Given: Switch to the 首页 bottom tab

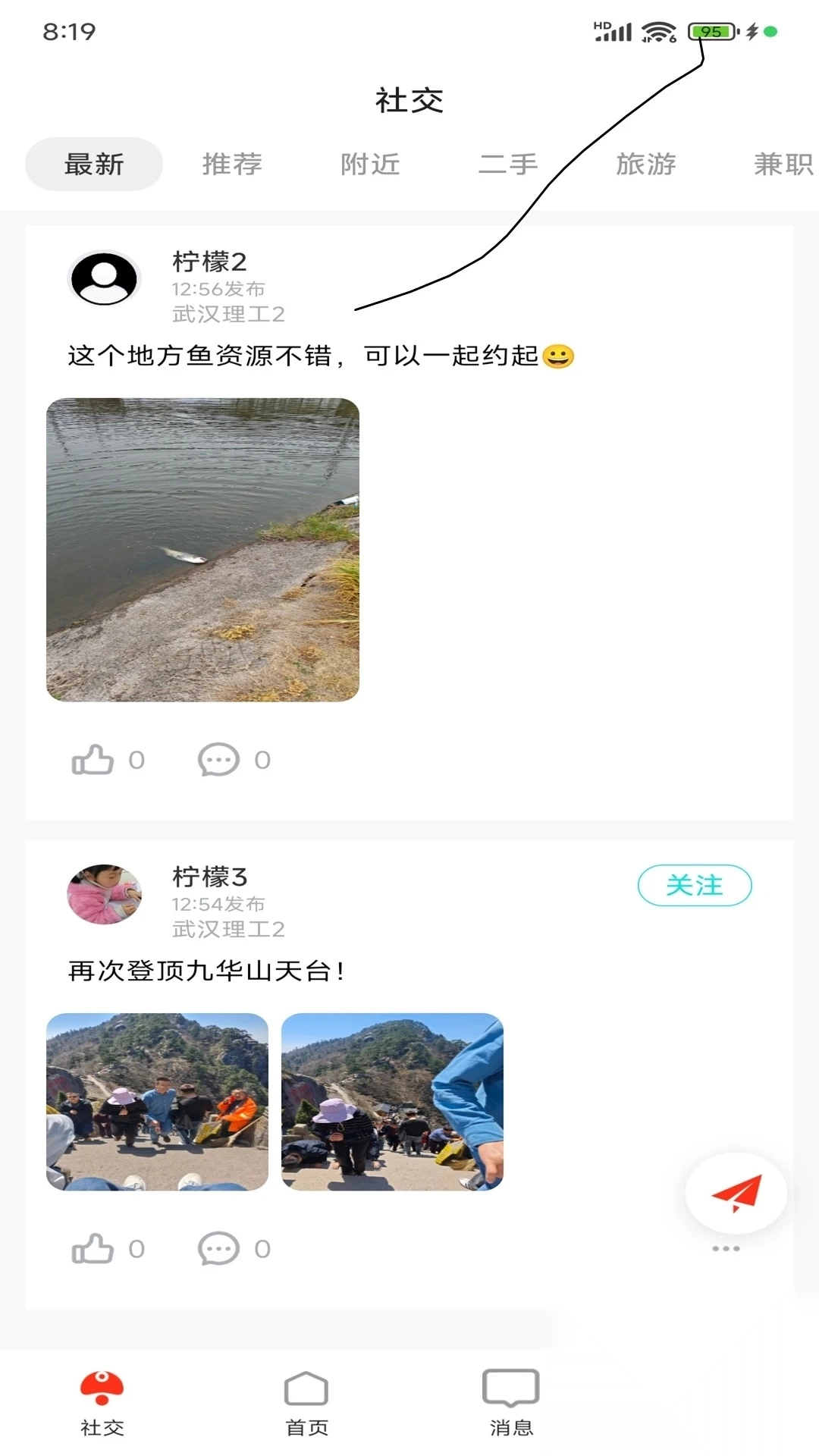Looking at the screenshot, I should (x=306, y=1401).
